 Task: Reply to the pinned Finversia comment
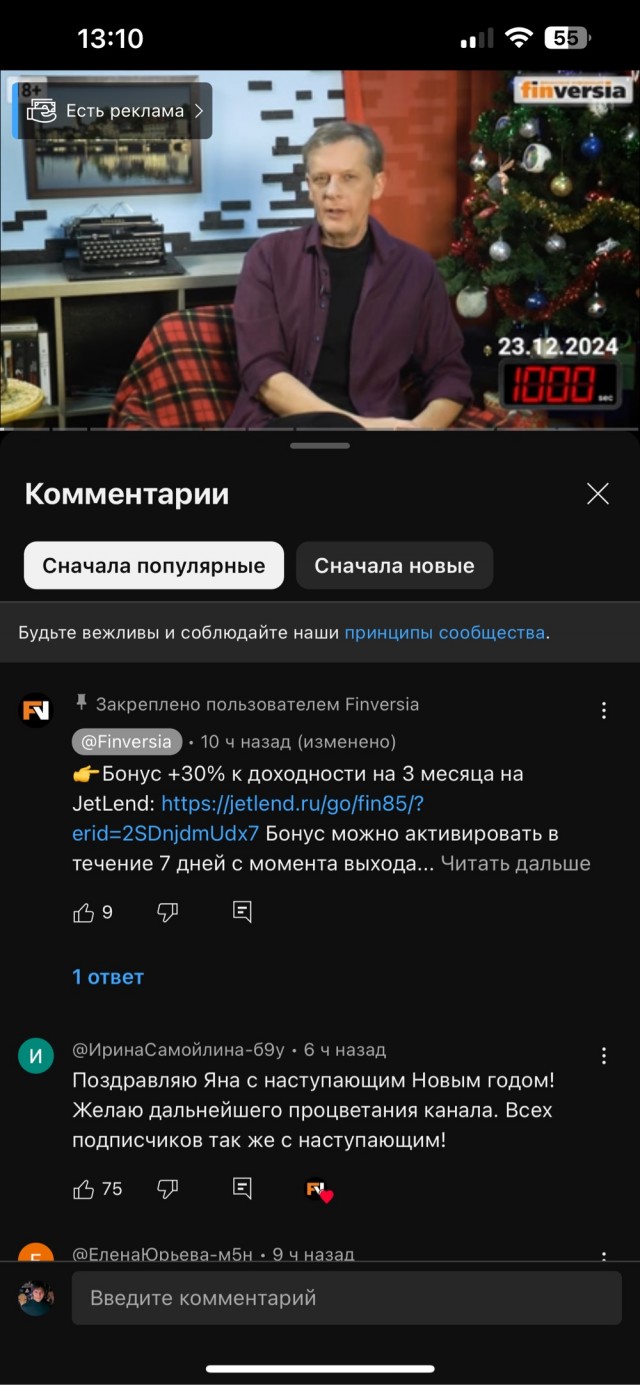[x=242, y=912]
